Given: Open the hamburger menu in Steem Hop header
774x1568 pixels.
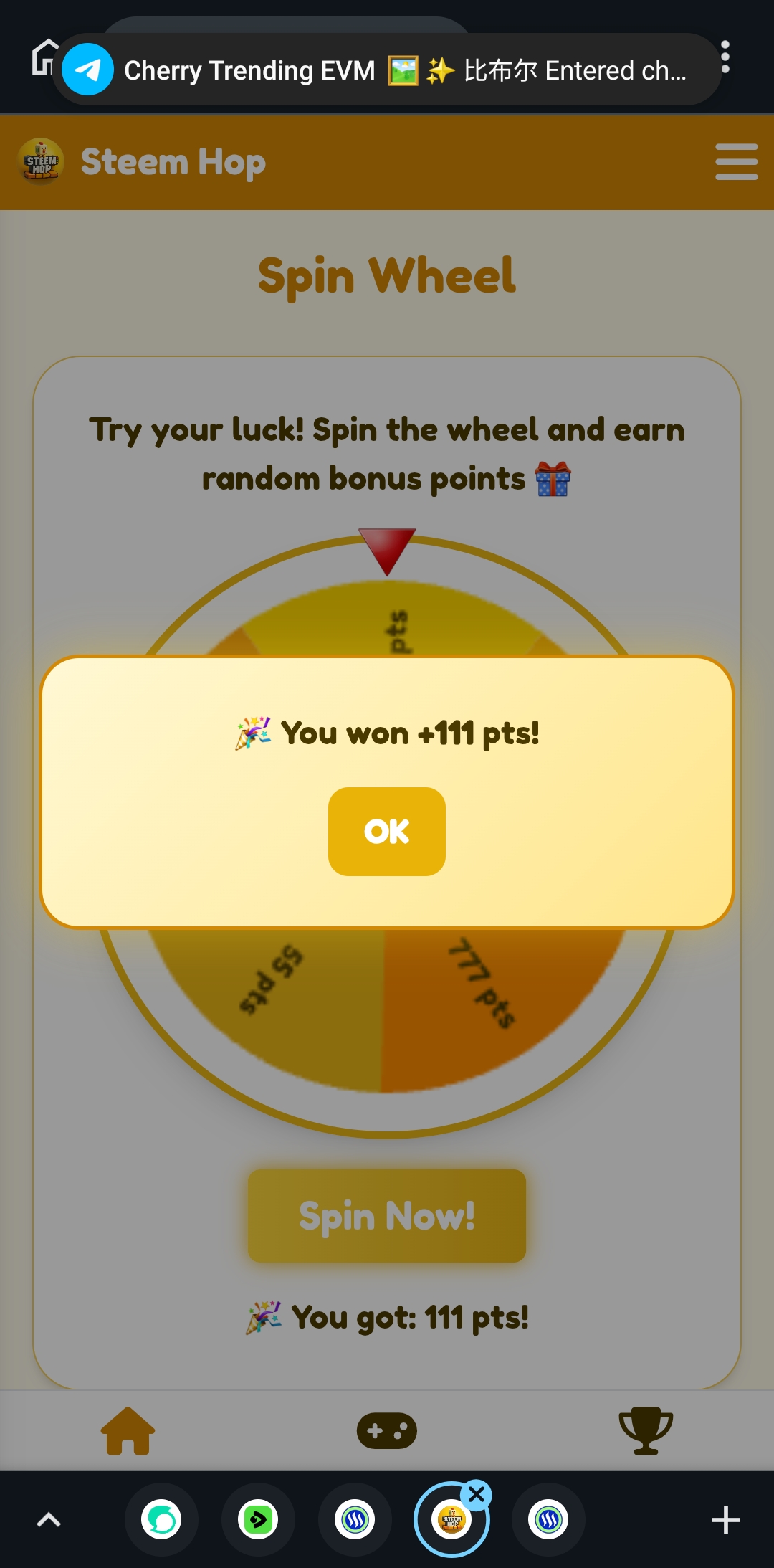Looking at the screenshot, I should tap(736, 161).
